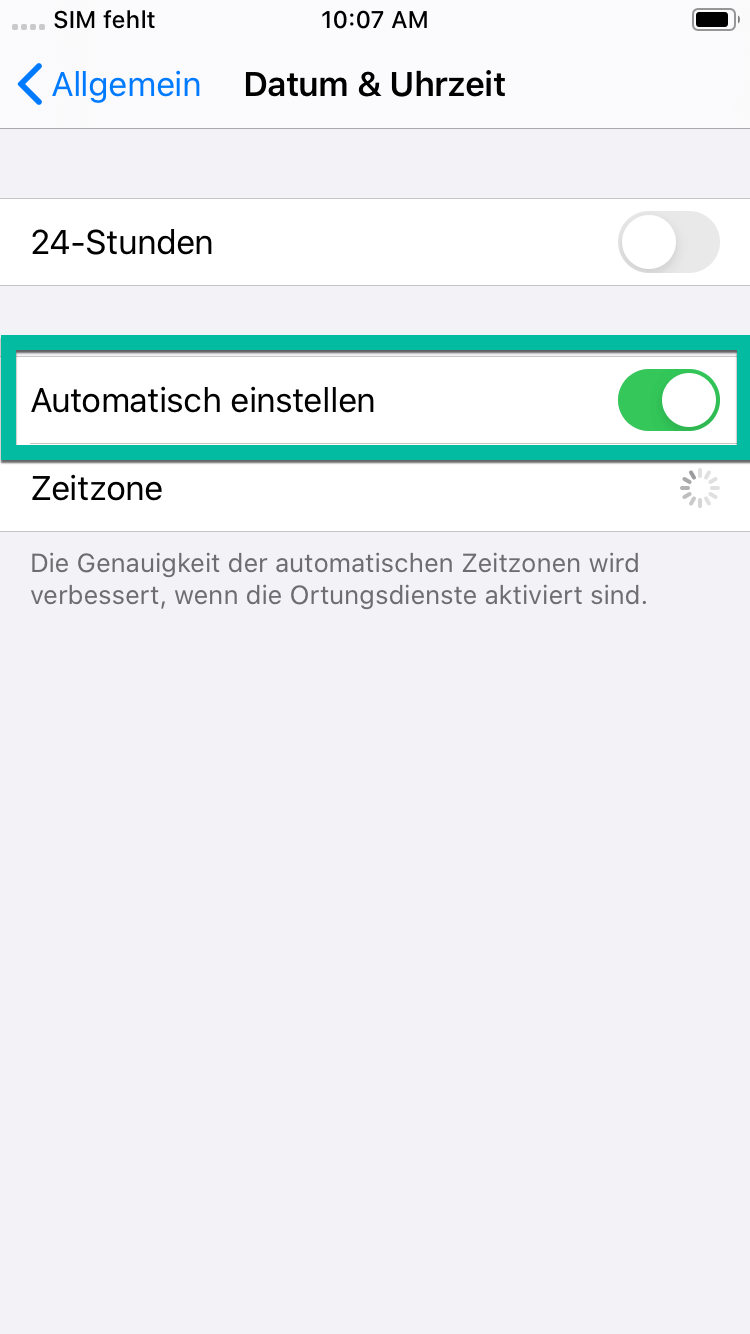
Task: Go back to Allgemein settings
Action: (x=109, y=85)
